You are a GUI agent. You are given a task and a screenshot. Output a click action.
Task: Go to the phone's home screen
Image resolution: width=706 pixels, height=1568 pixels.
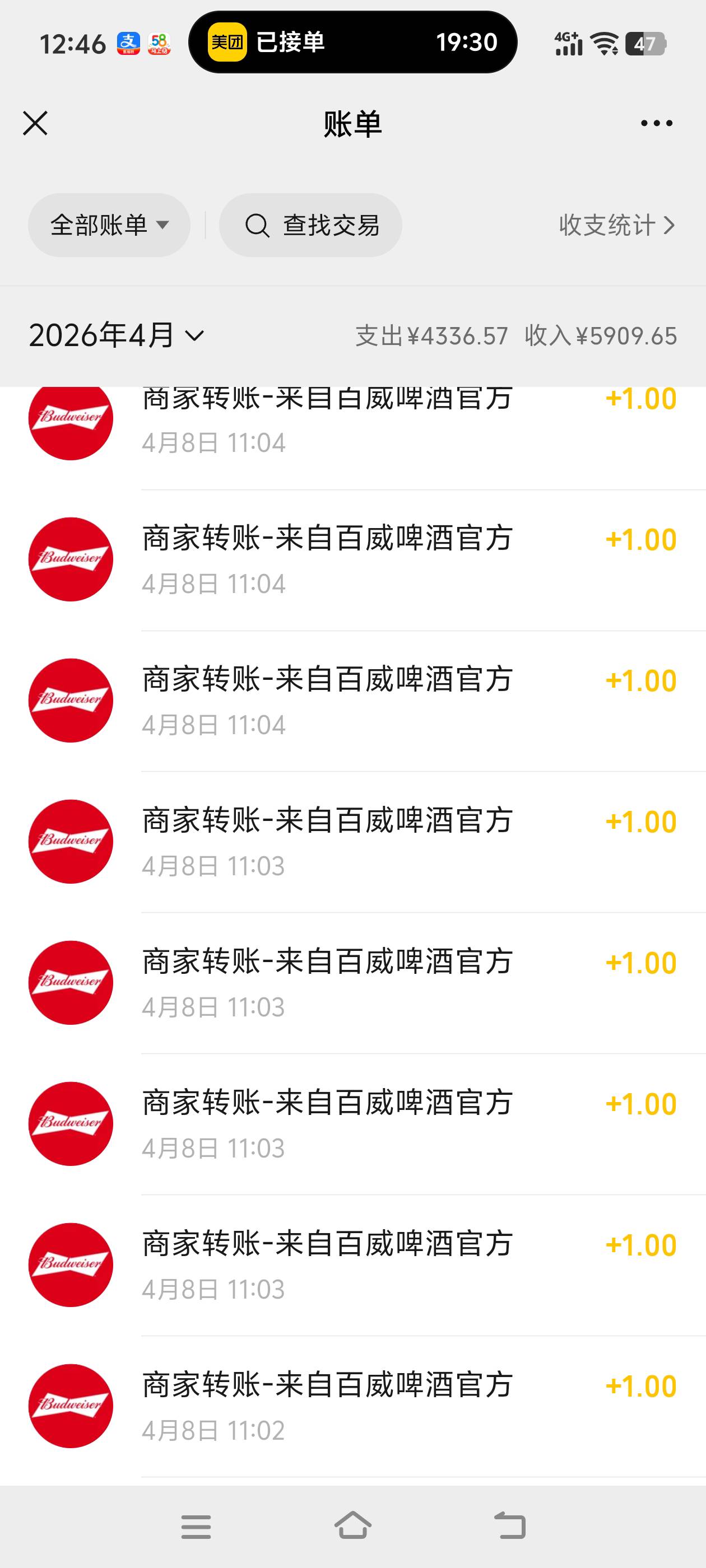coord(352,1526)
